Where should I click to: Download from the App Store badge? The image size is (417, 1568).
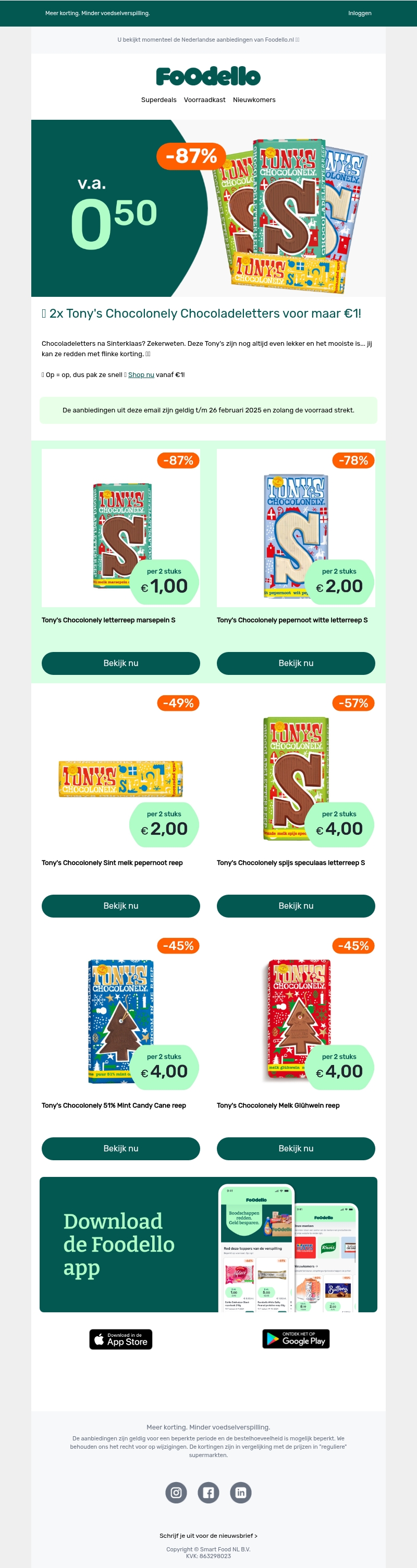(121, 1339)
